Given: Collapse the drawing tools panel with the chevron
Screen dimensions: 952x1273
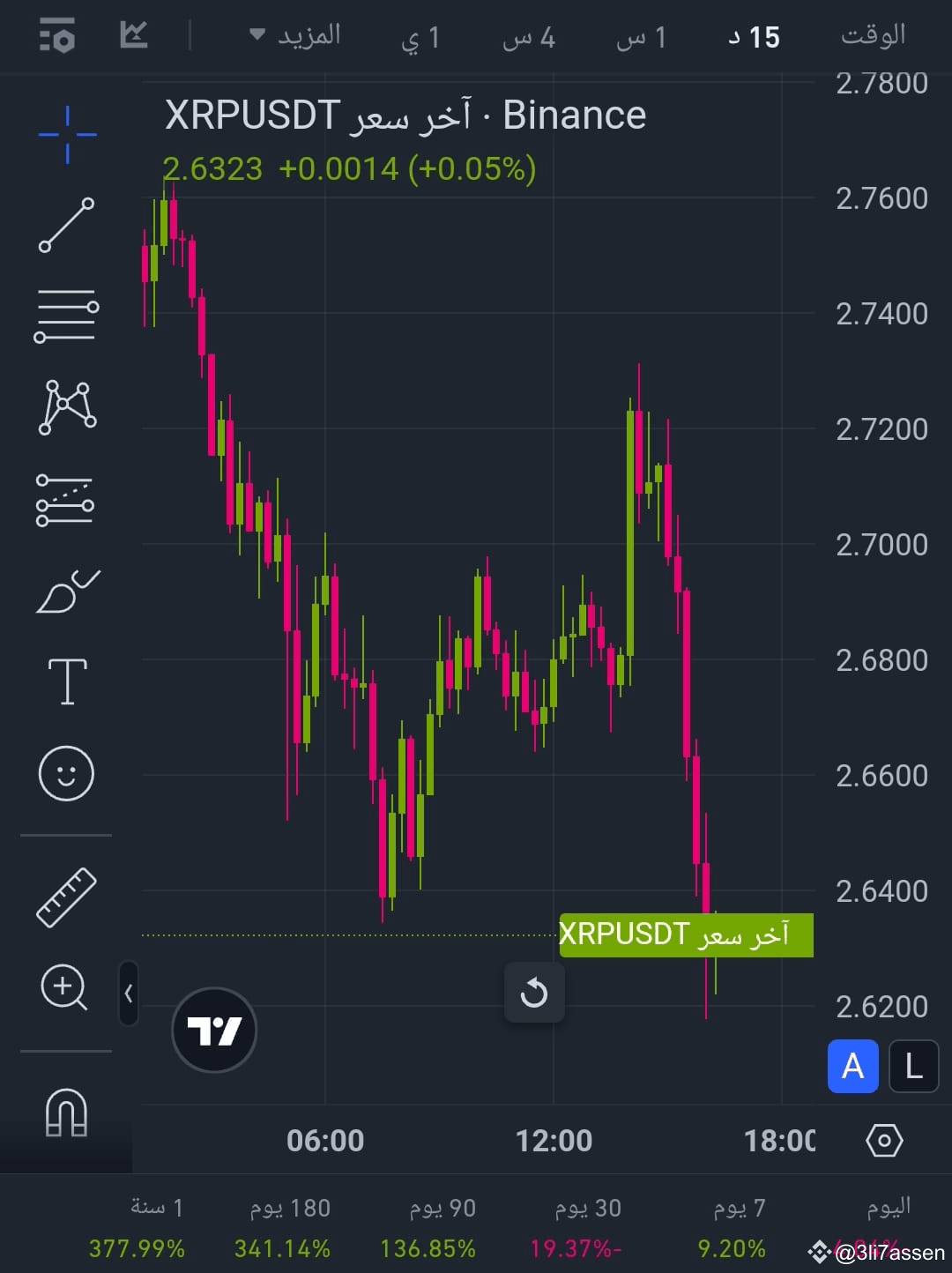Looking at the screenshot, I should coord(129,993).
